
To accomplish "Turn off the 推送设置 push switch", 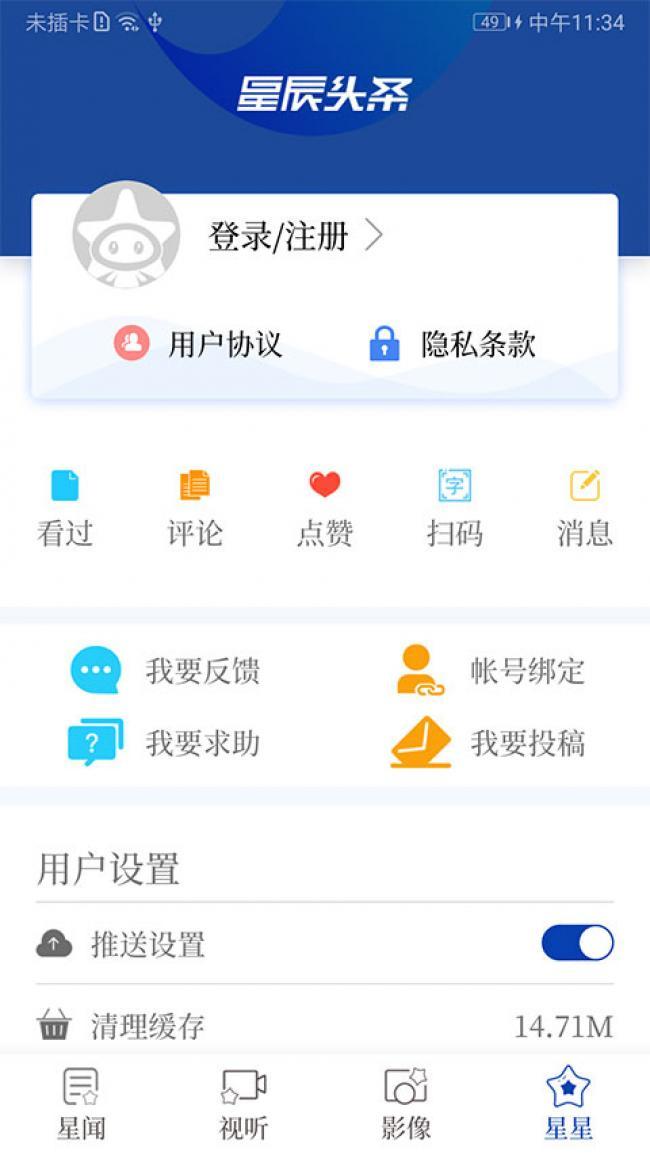I will pos(578,943).
